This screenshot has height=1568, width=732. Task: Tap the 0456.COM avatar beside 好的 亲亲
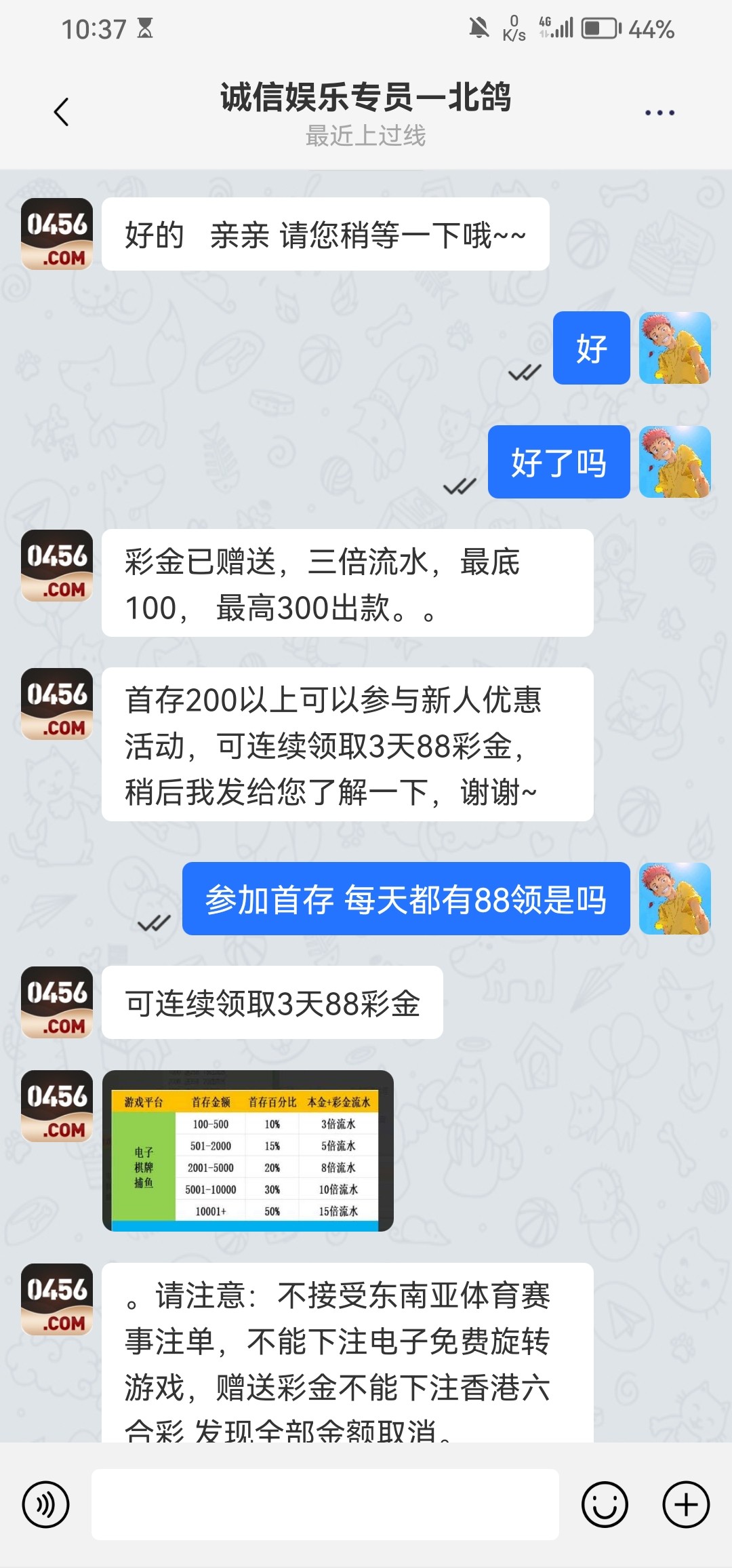pos(57,234)
